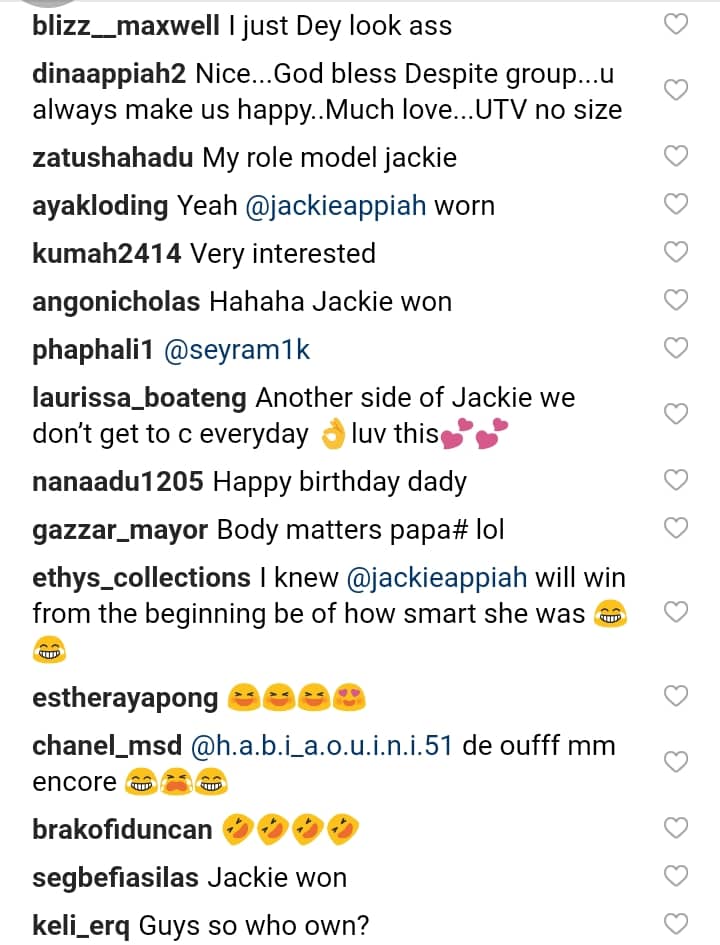Like brakofiduncan's emoji comment
Viewport: 720px width, 945px height.
(677, 828)
